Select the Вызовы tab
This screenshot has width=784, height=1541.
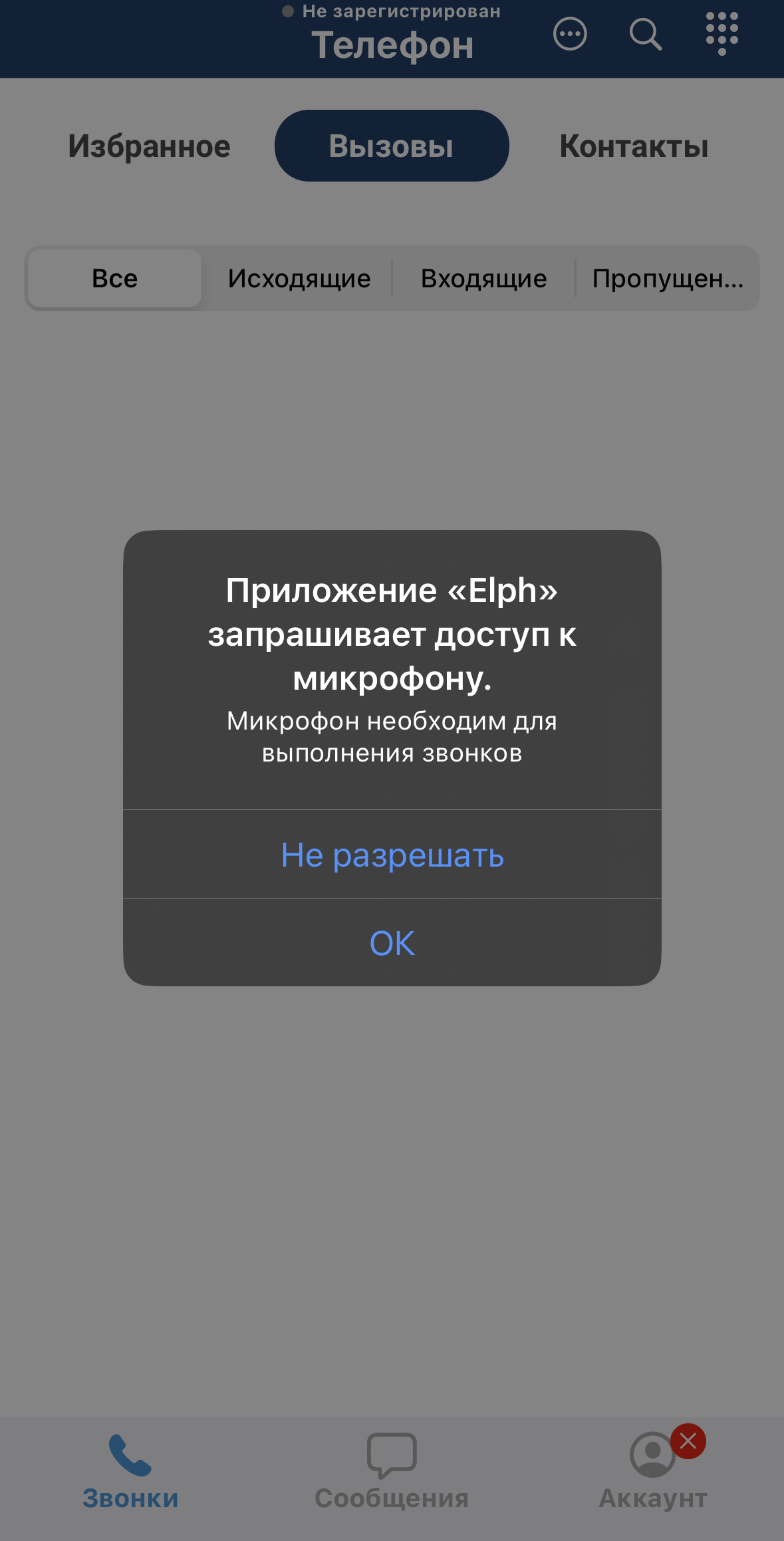click(x=392, y=146)
